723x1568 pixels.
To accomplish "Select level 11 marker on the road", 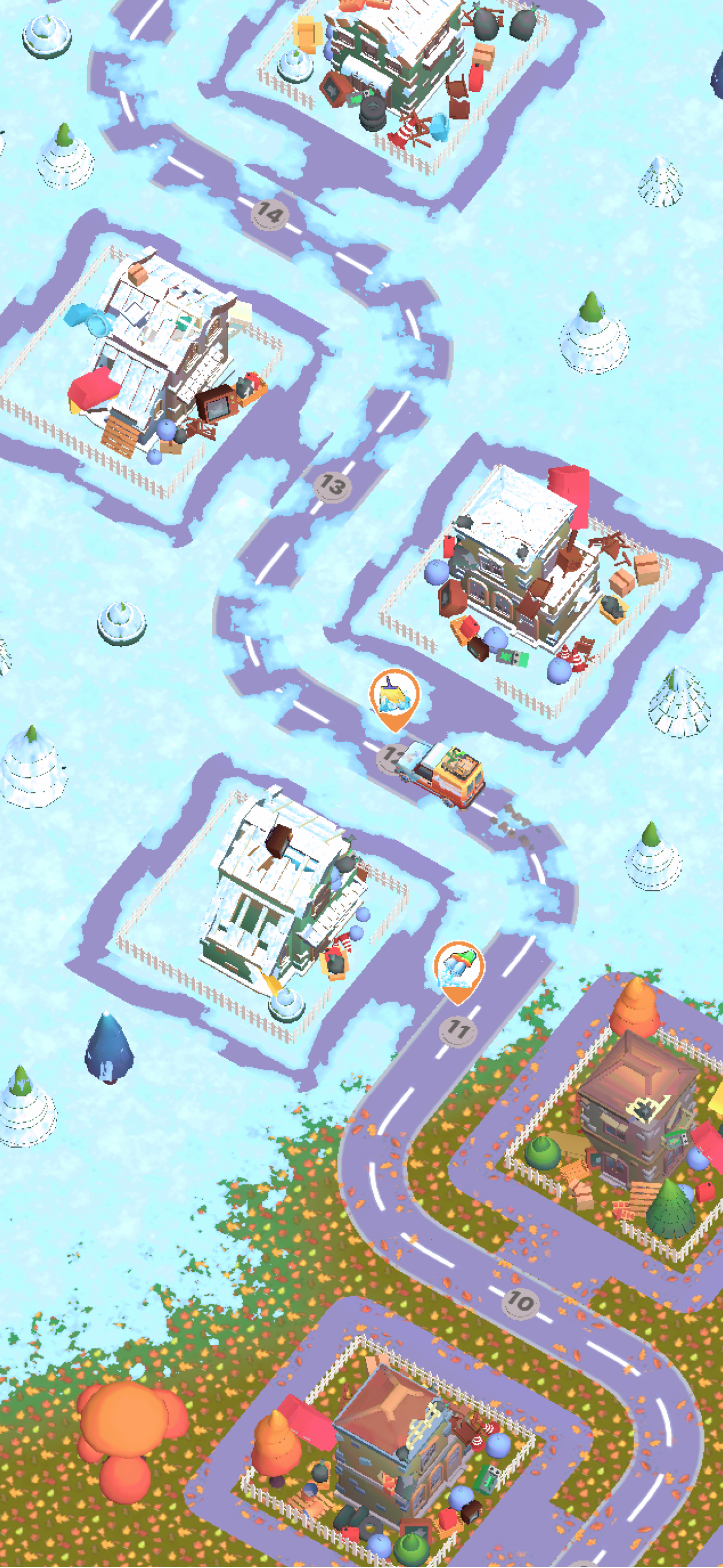I will point(458,1030).
